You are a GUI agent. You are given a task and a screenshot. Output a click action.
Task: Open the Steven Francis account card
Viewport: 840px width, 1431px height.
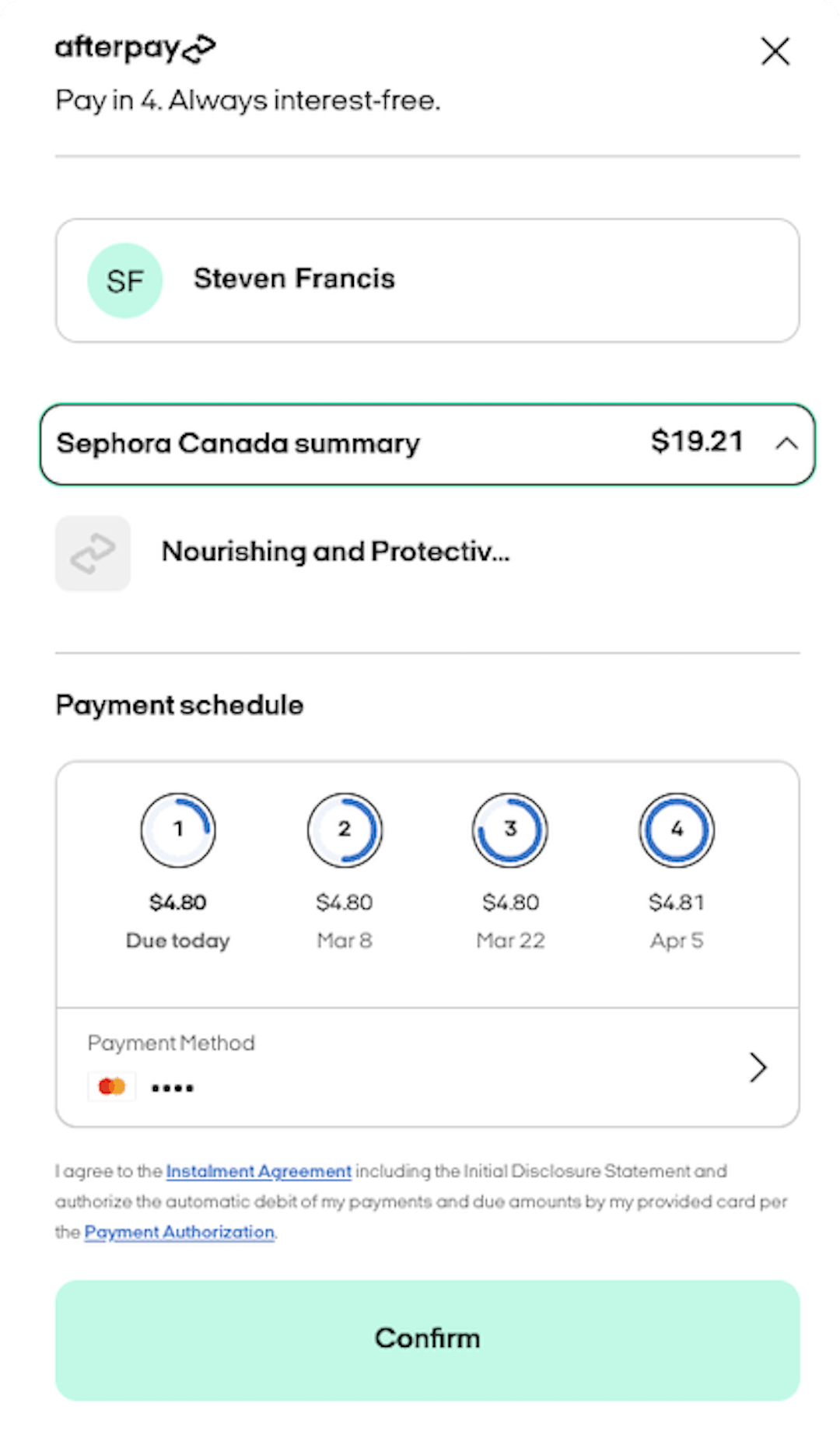point(427,280)
